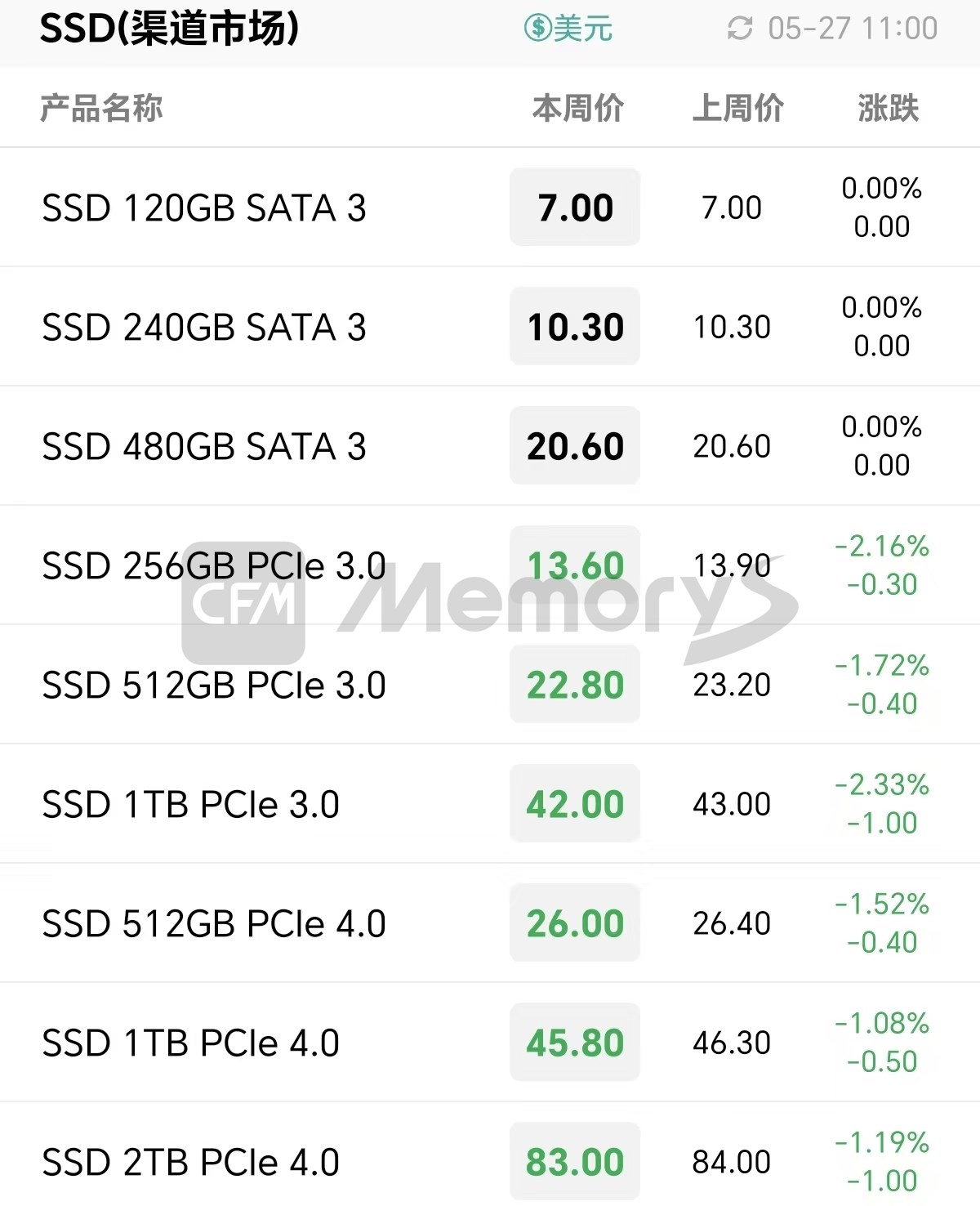Select the SSD 480GB SATA 3 entry

(204, 446)
